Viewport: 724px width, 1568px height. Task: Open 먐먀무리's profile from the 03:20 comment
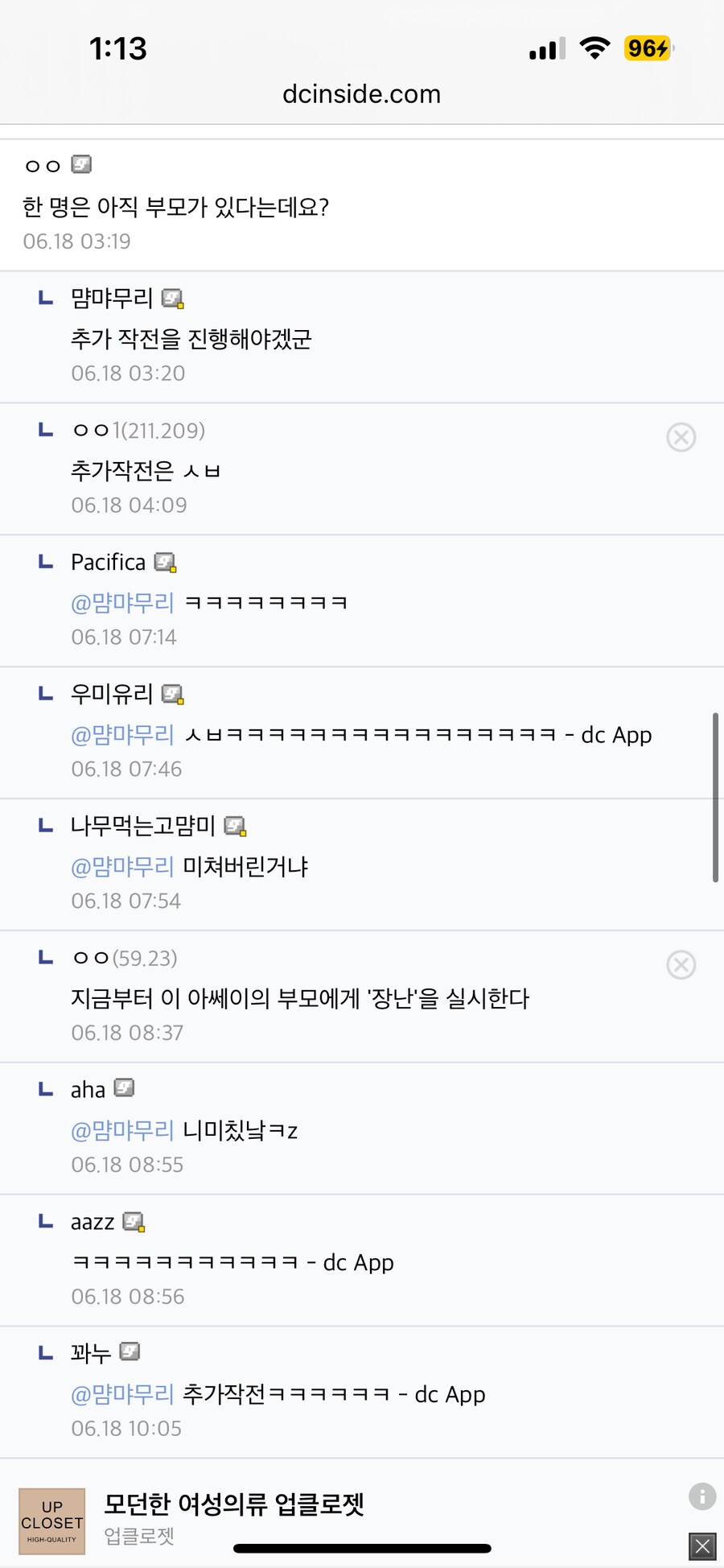[112, 299]
